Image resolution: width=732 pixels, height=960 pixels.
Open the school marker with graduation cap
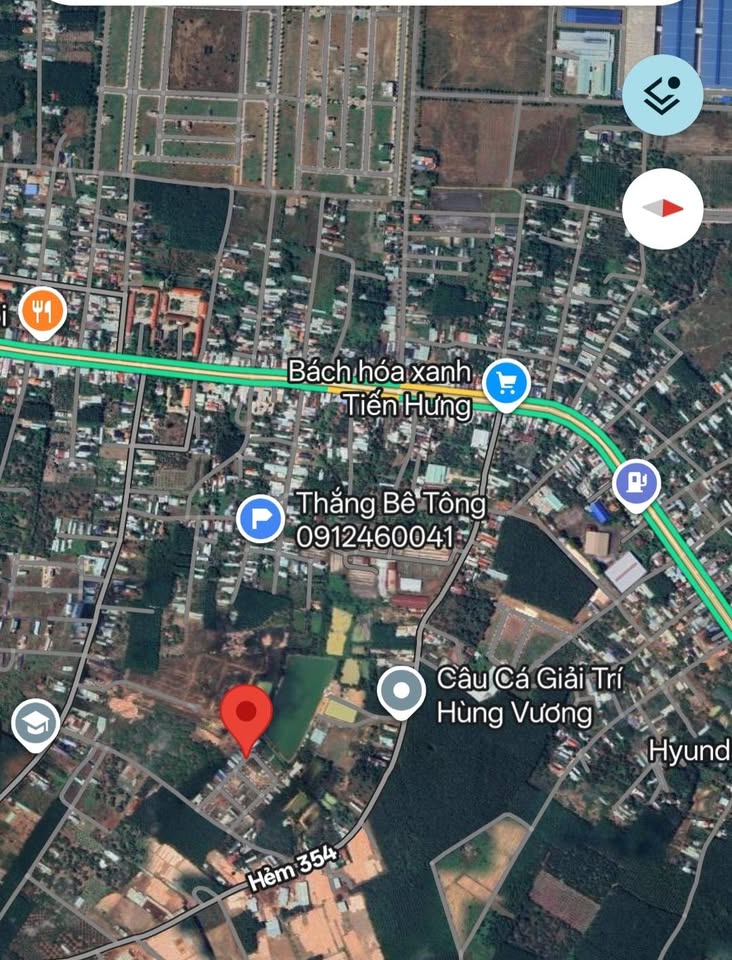[36, 724]
